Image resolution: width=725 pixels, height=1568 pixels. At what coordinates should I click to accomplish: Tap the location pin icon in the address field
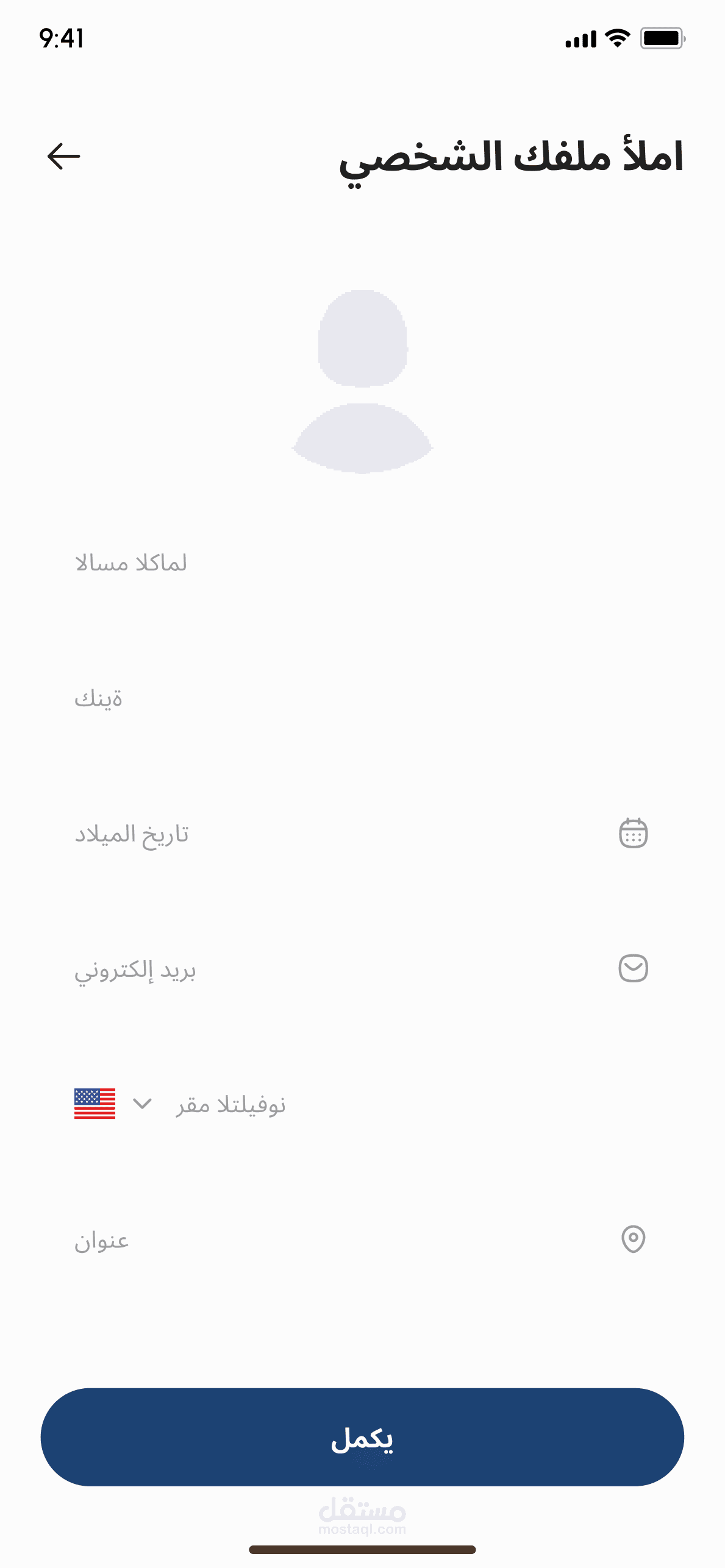[x=633, y=1239]
